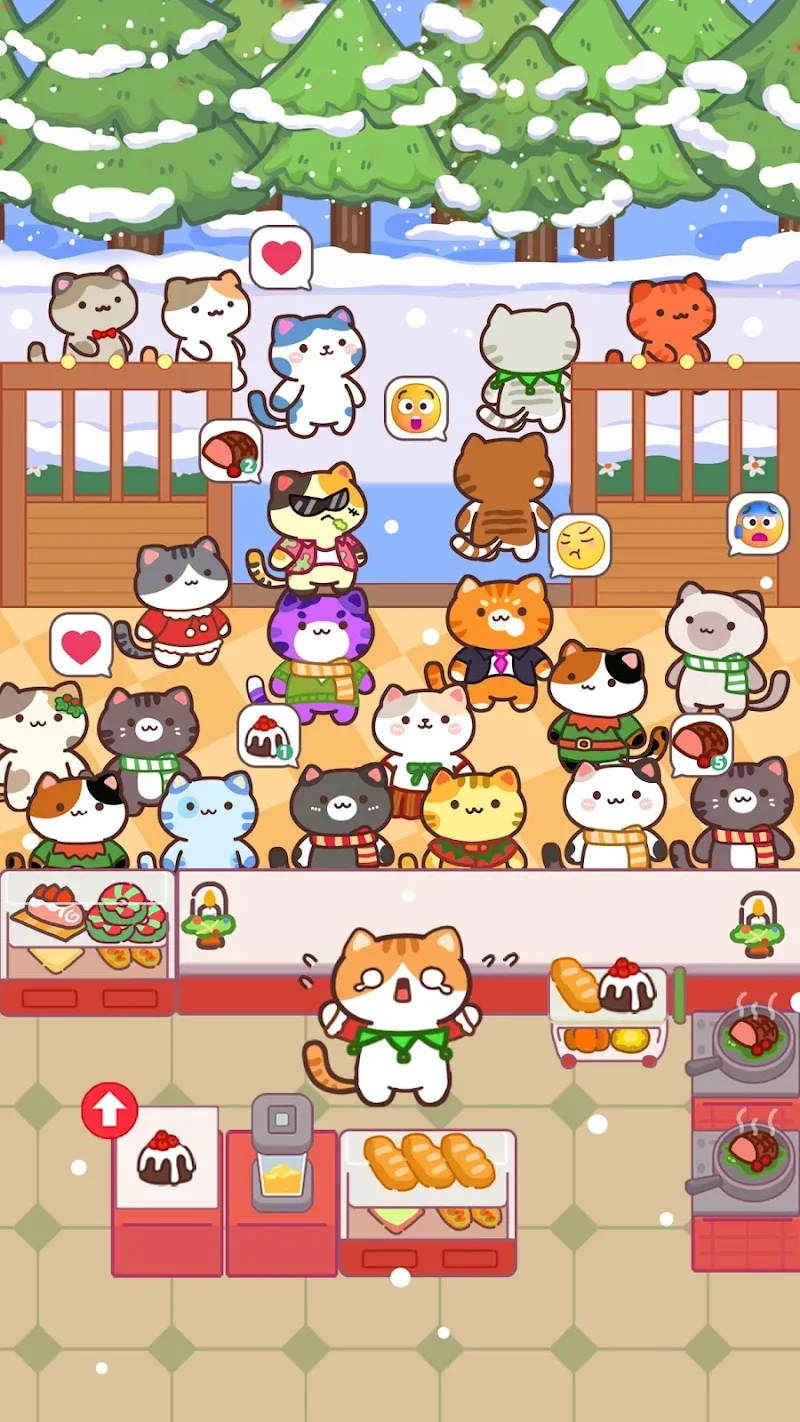Tap the red upgrade arrow above the pudding station

109,1110
